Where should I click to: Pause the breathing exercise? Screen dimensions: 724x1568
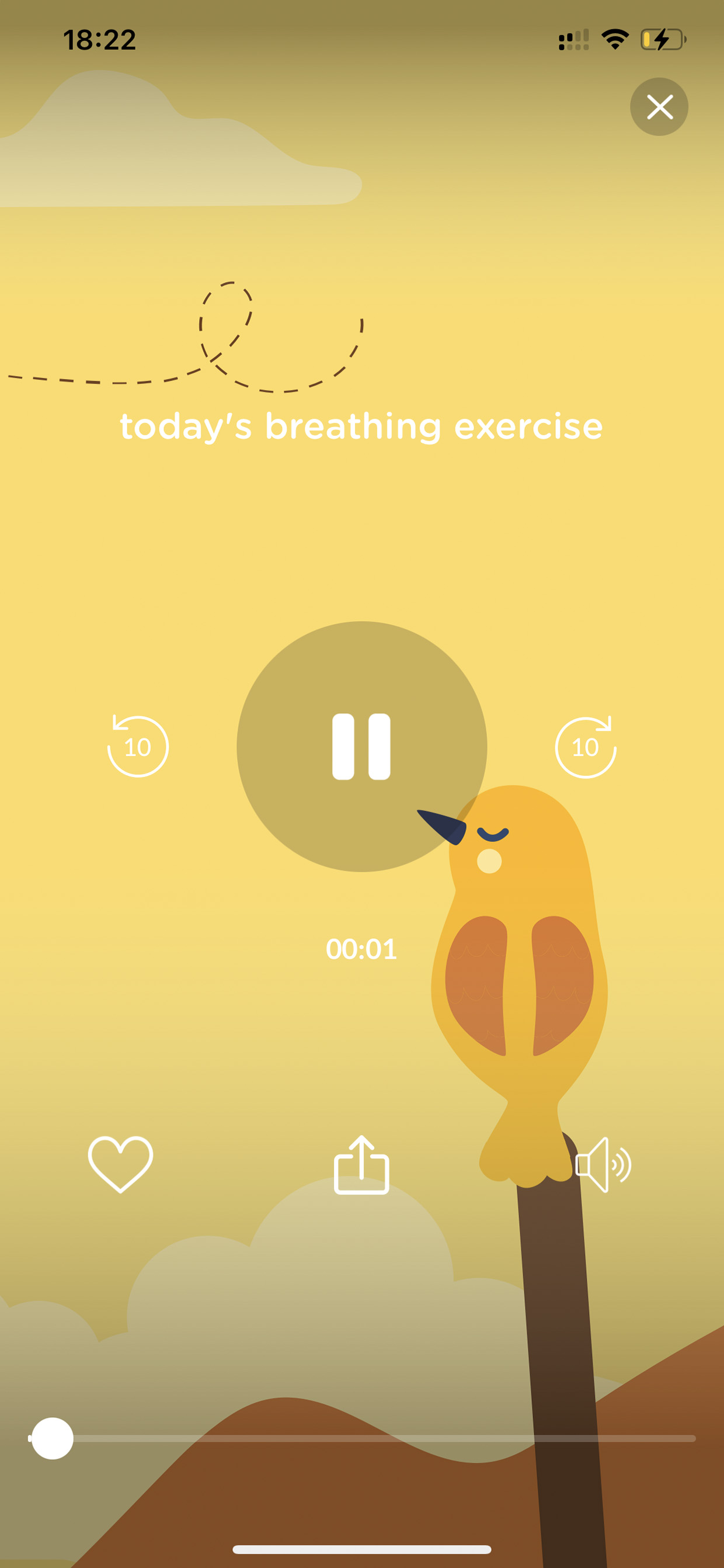[x=361, y=746]
